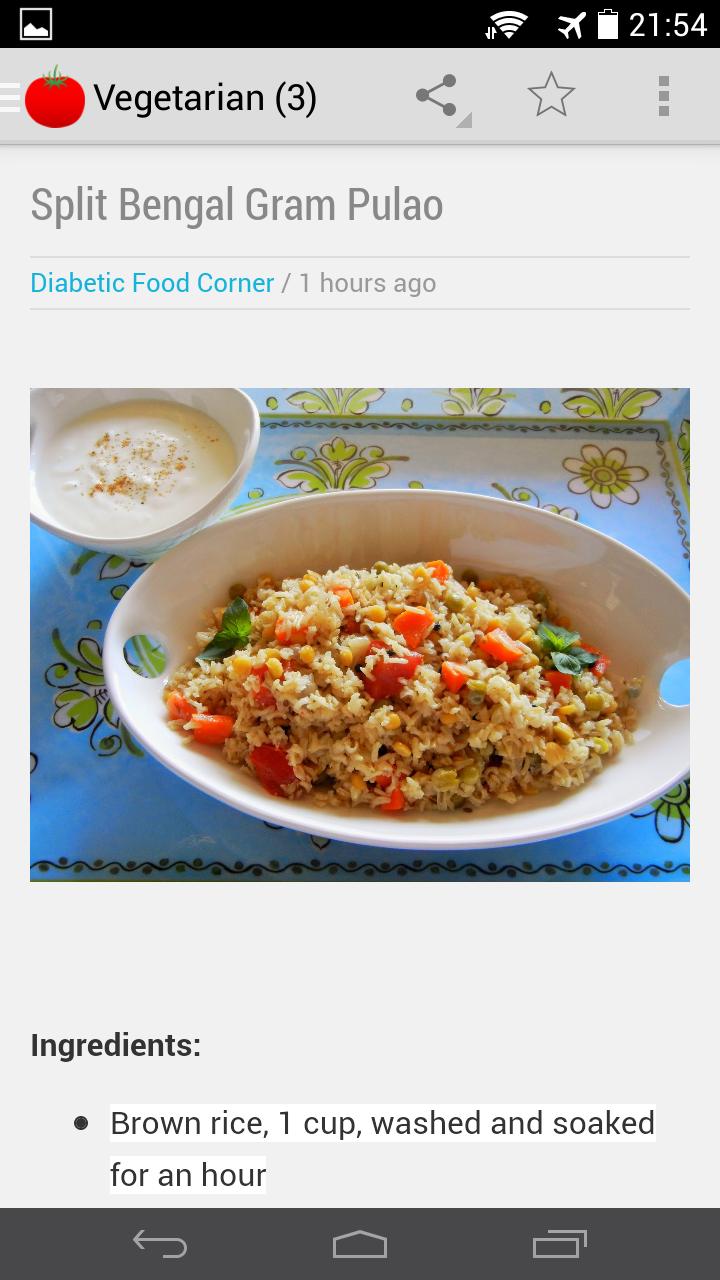Expand the overflow options list

[x=663, y=96]
